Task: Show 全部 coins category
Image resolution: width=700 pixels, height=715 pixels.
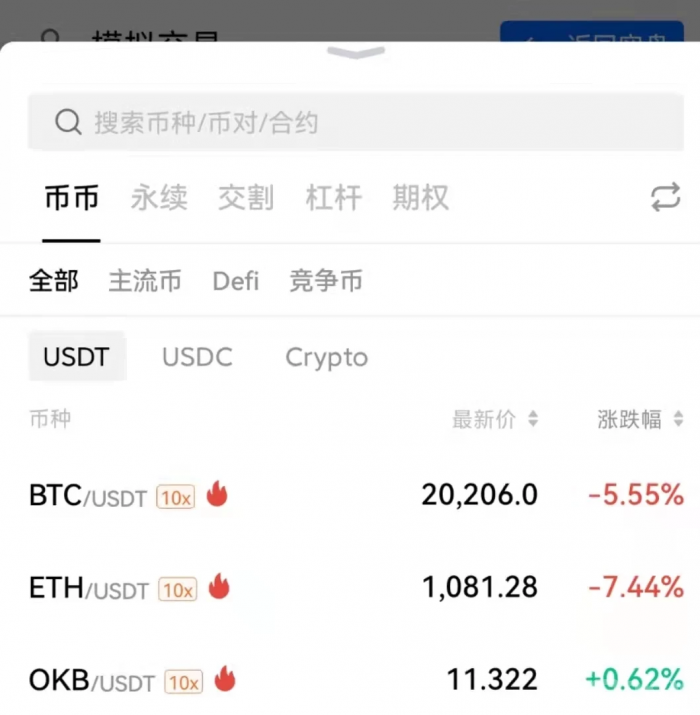Action: [53, 281]
